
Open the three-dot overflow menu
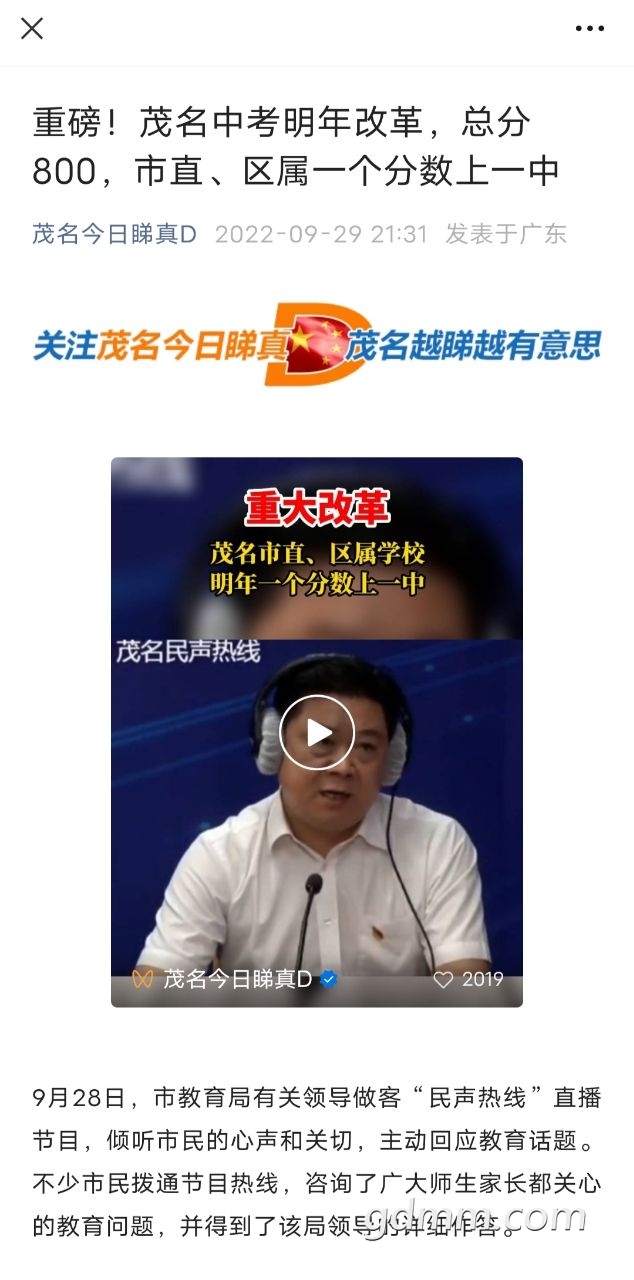(590, 29)
